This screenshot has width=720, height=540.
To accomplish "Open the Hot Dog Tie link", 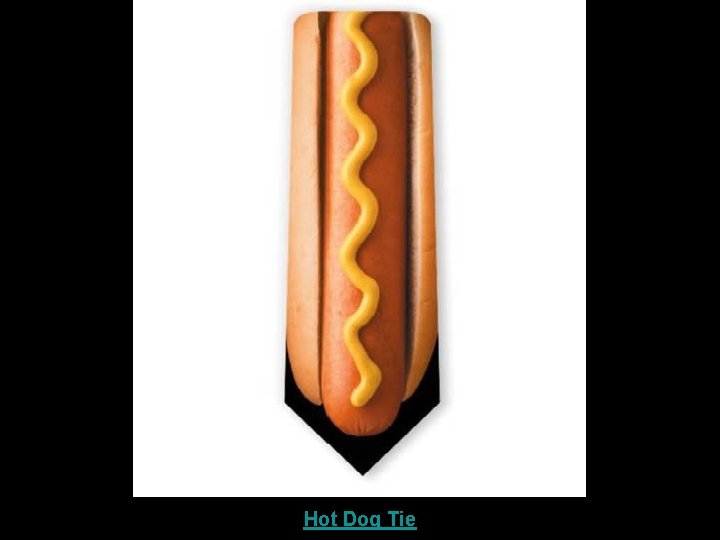I will point(360,519).
